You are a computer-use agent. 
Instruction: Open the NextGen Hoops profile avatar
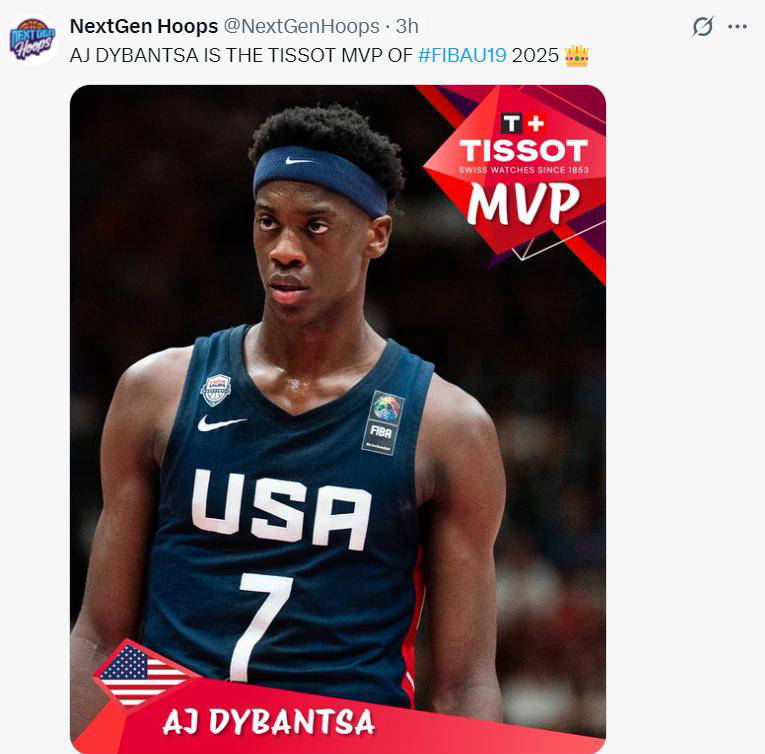pyautogui.click(x=32, y=40)
